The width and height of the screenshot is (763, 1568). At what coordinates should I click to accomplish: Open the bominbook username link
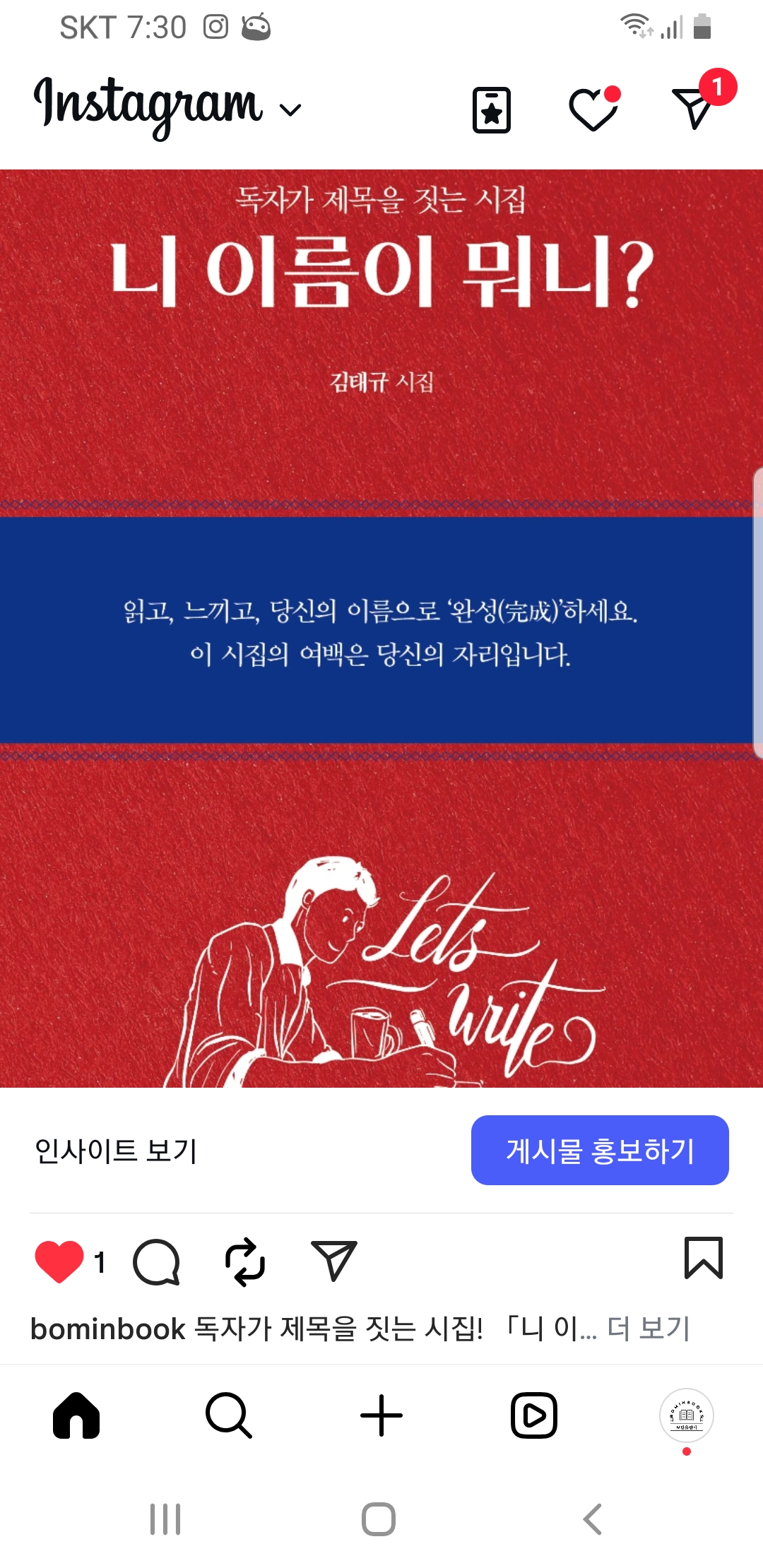108,1329
